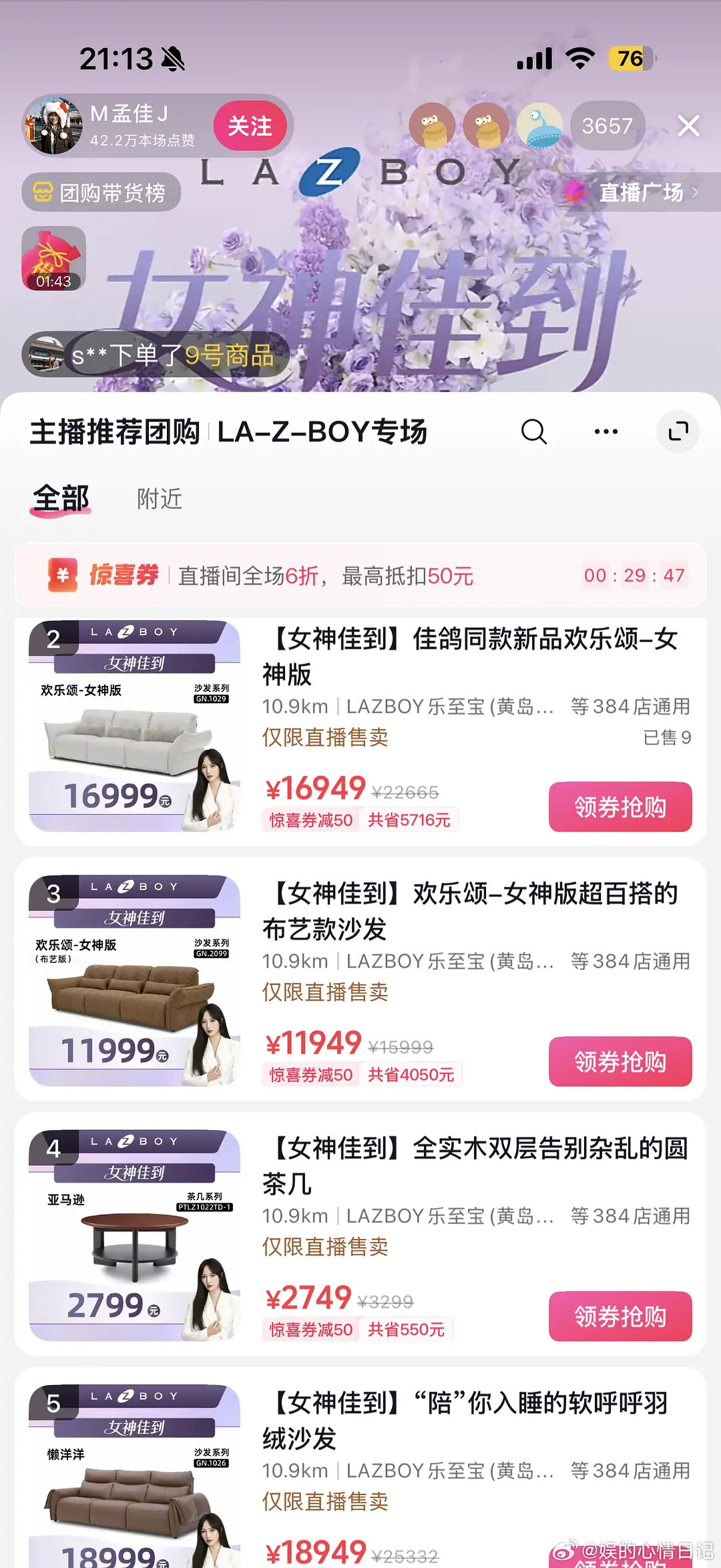Tap the notifications-muted icon in the status bar
The height and width of the screenshot is (1568, 721).
coord(172,59)
